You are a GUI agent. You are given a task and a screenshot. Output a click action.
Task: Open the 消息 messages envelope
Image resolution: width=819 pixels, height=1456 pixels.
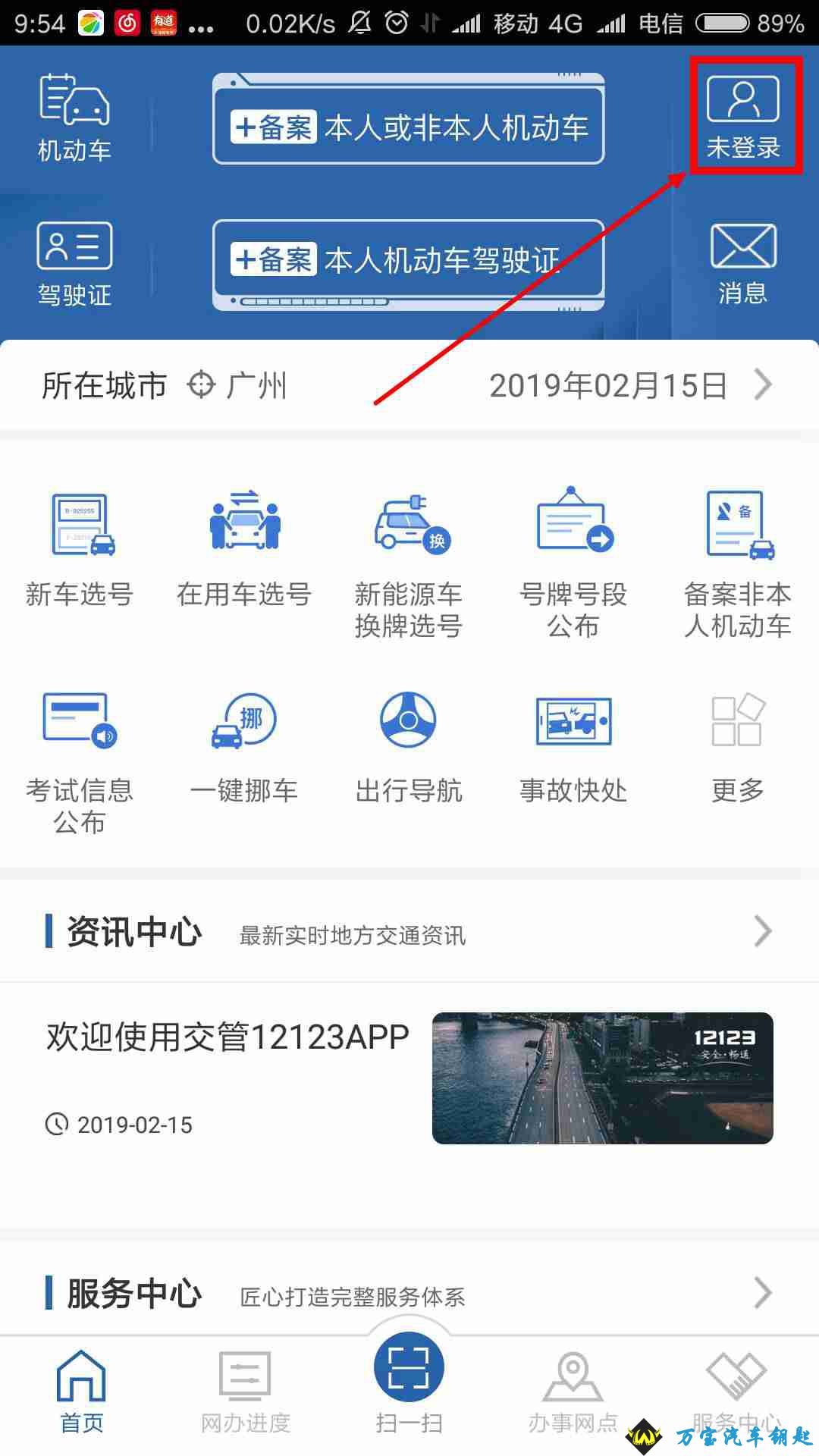[x=743, y=262]
